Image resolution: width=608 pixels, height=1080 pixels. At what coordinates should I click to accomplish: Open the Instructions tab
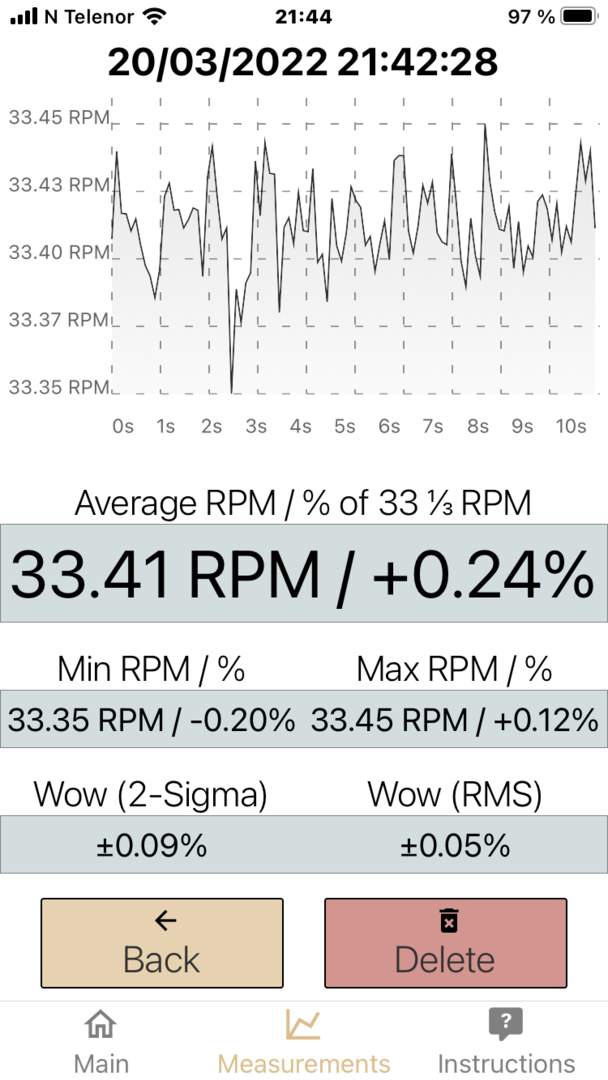tap(506, 1041)
